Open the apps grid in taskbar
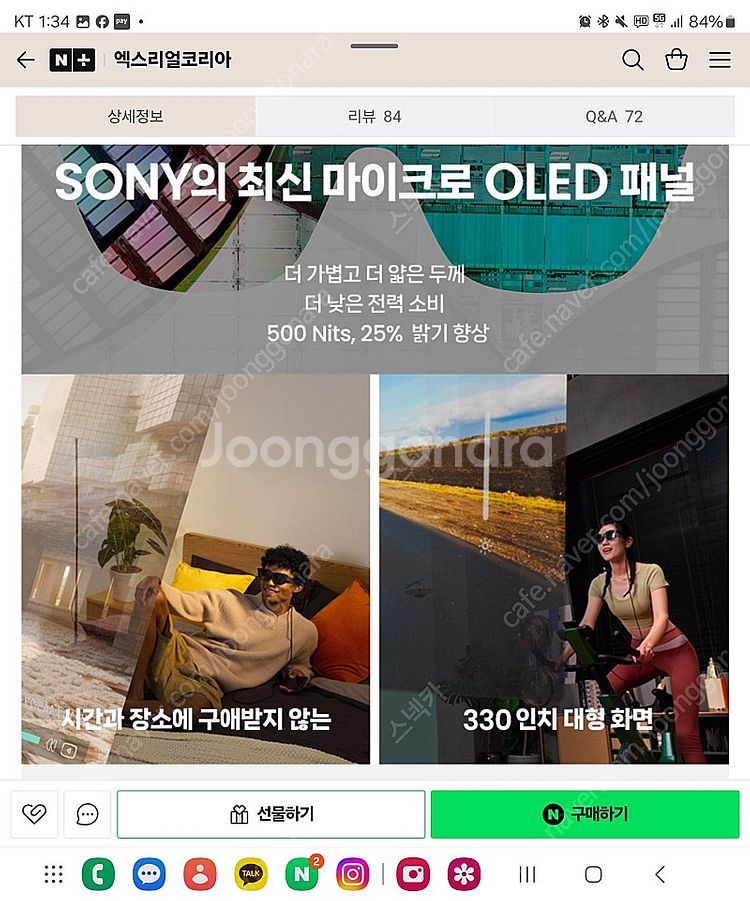Image resolution: width=750 pixels, height=901 pixels. pyautogui.click(x=53, y=875)
